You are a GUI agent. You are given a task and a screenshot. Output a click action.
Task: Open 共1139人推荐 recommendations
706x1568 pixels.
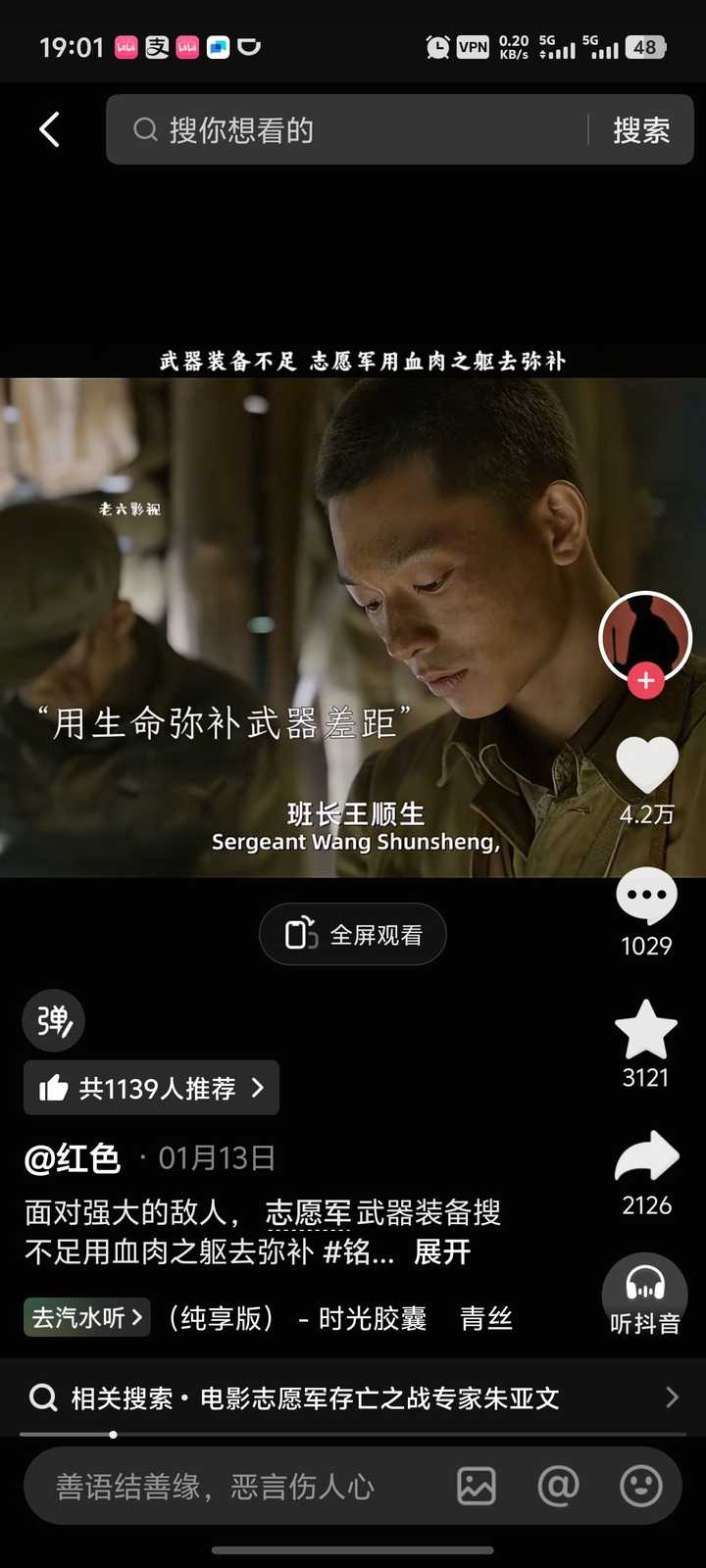pos(151,1088)
